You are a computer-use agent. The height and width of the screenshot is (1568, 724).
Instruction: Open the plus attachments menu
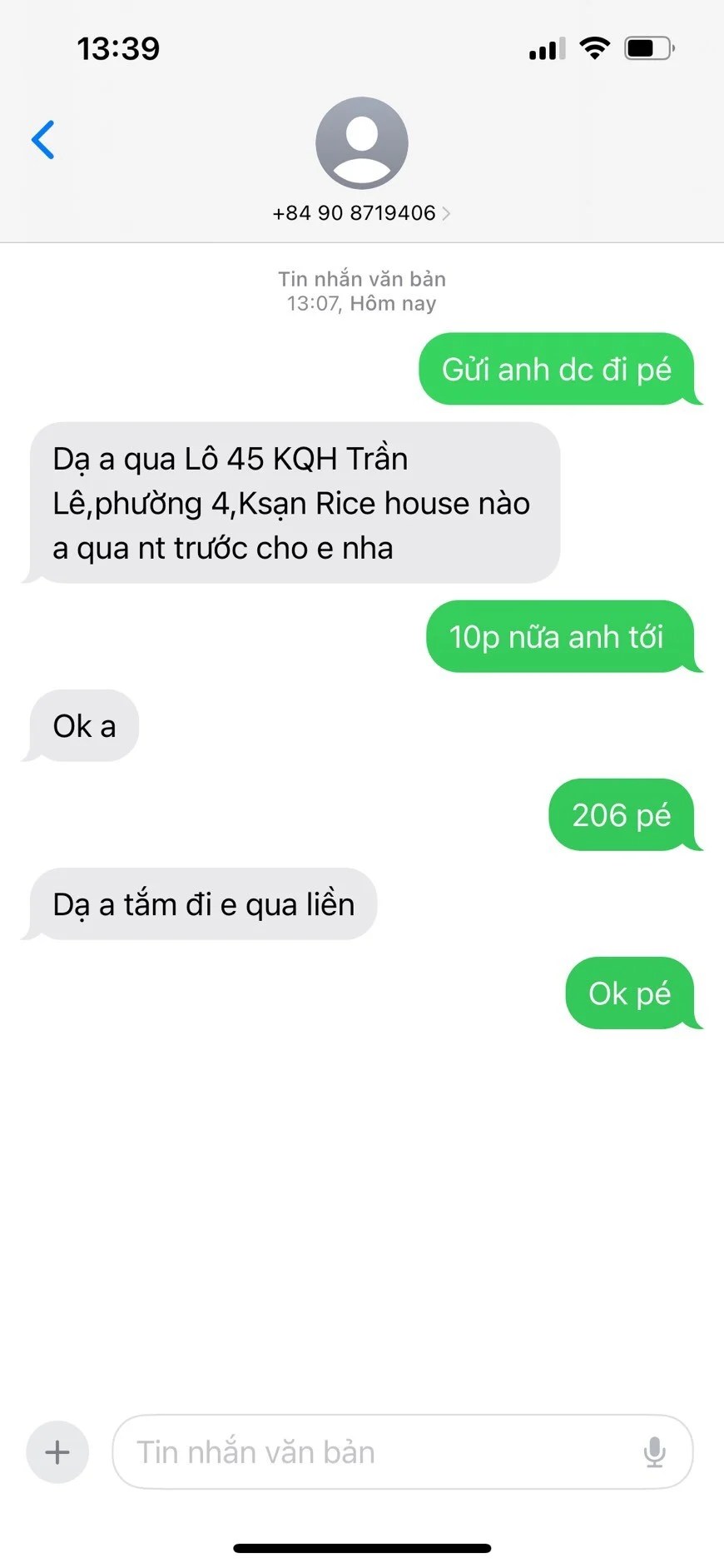(57, 1452)
